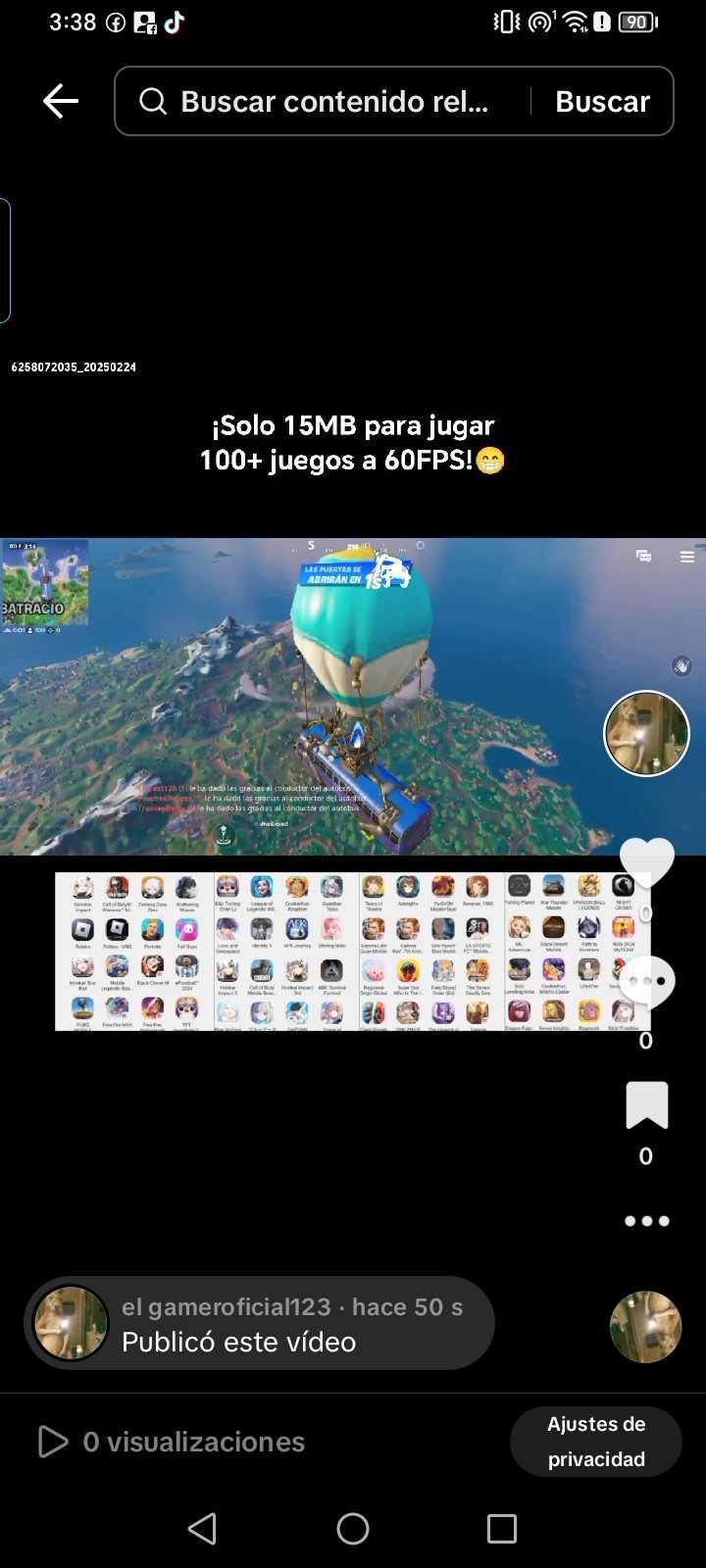This screenshot has width=706, height=1568.
Task: Save video with the bookmark icon
Action: (x=646, y=1105)
